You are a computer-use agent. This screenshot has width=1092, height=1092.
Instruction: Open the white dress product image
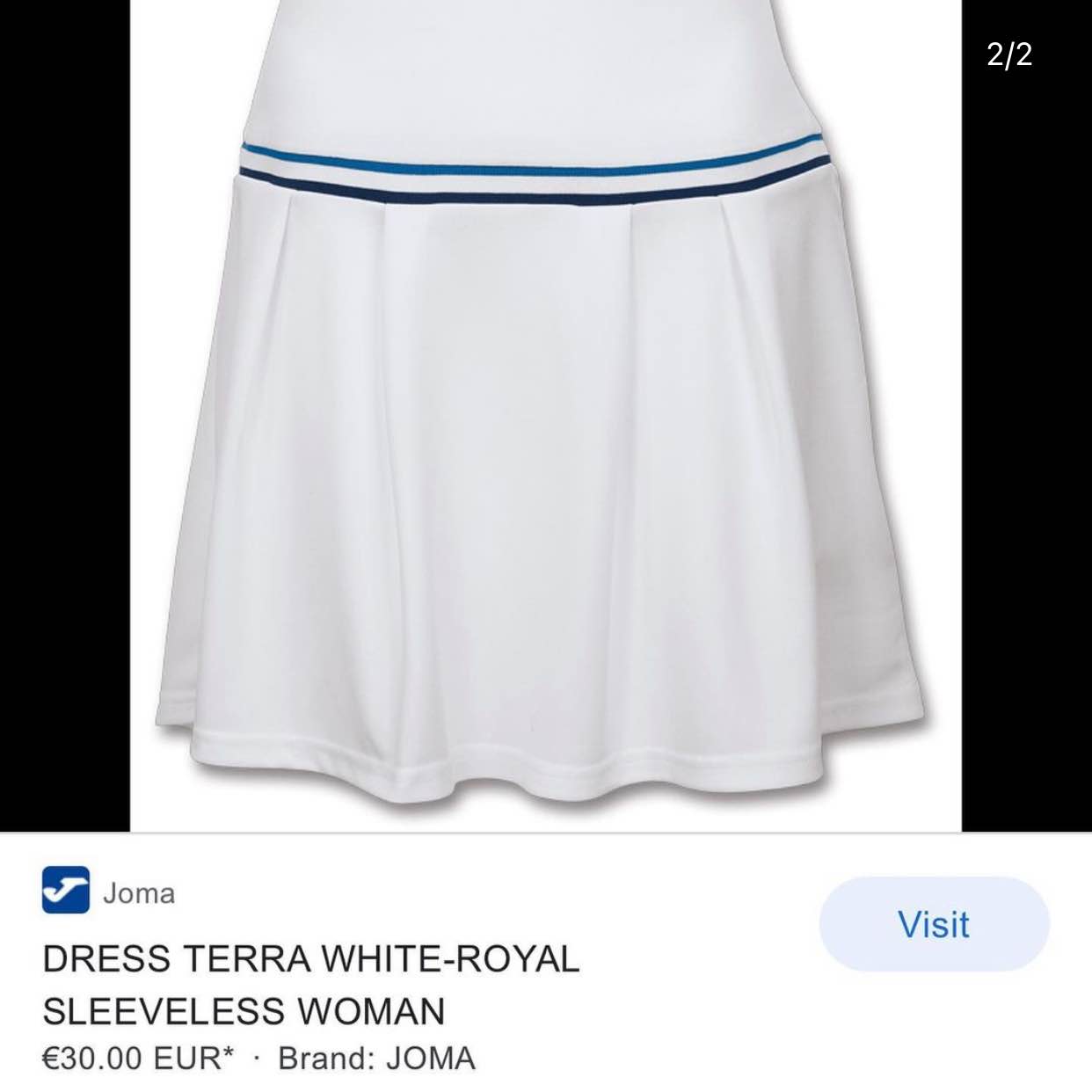tap(545, 415)
